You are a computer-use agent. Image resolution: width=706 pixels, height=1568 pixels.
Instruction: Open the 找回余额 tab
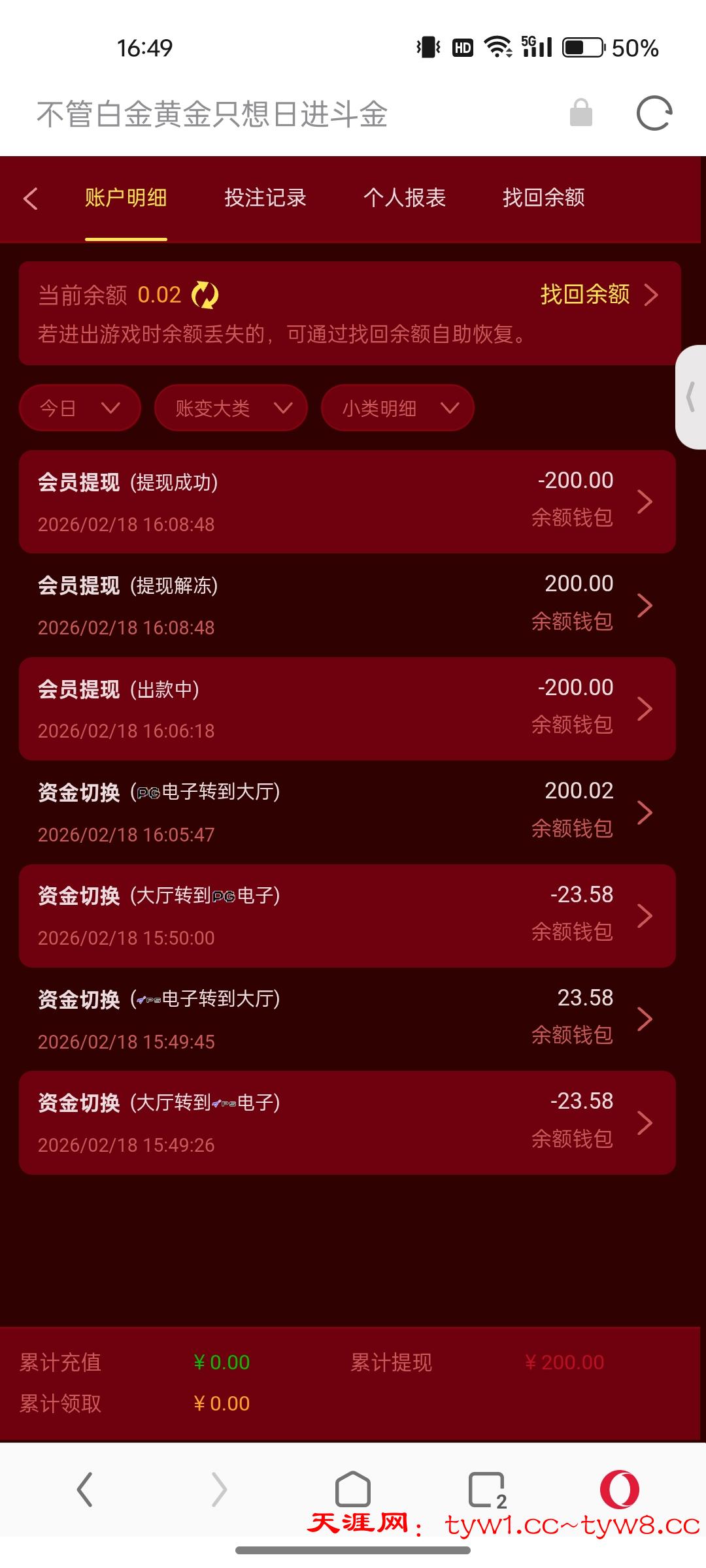point(543,197)
